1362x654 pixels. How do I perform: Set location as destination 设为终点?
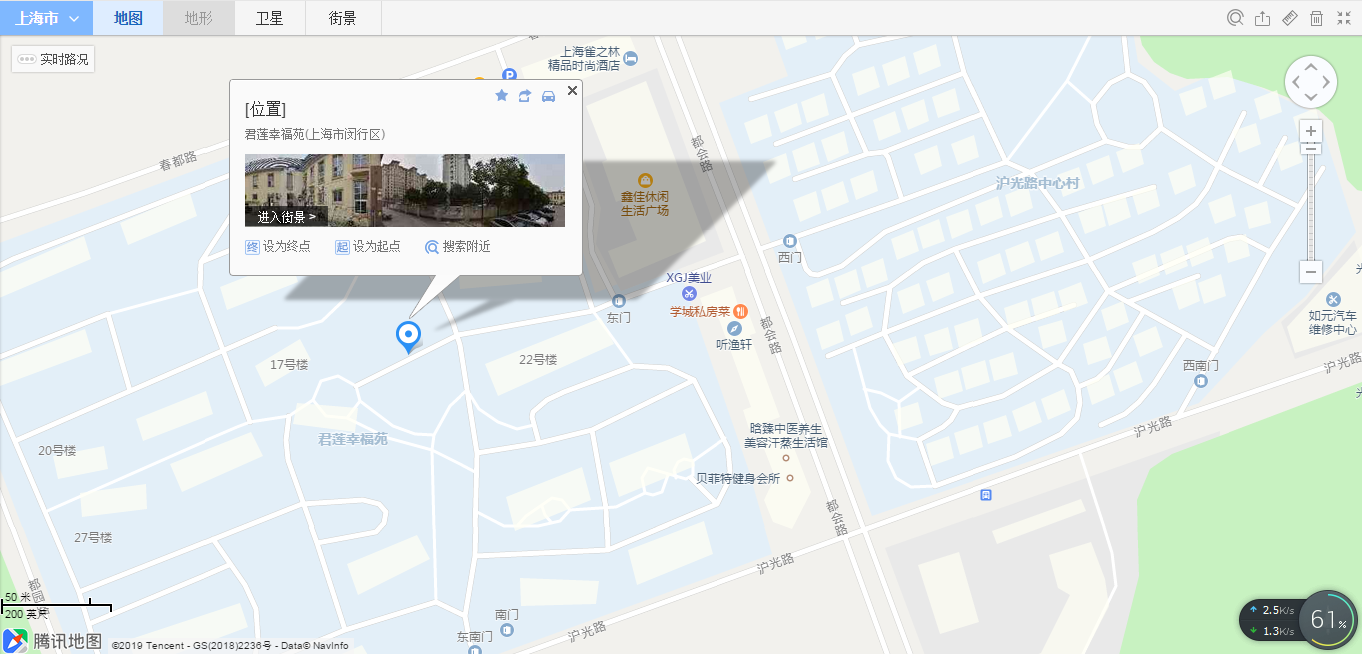278,247
